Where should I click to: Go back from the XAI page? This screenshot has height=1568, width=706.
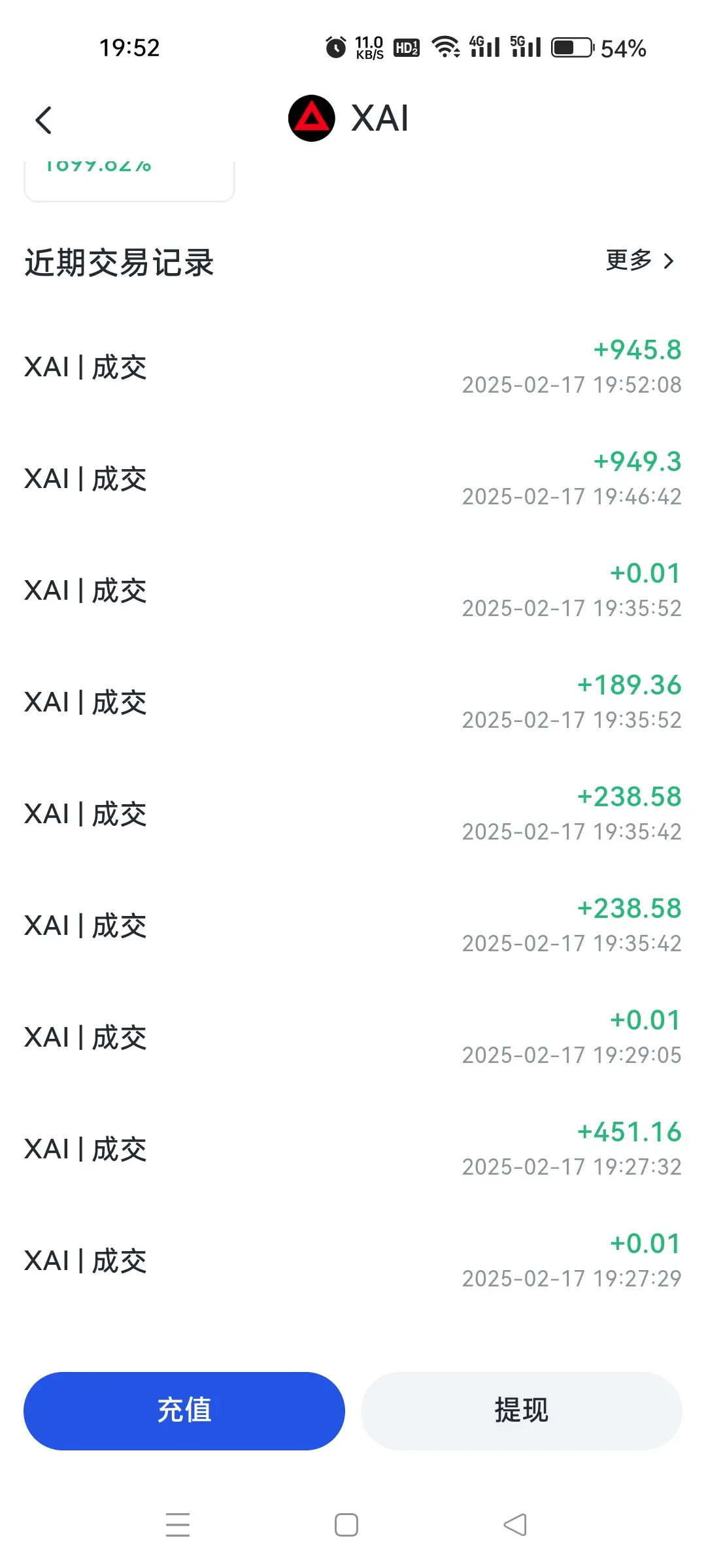pyautogui.click(x=44, y=120)
